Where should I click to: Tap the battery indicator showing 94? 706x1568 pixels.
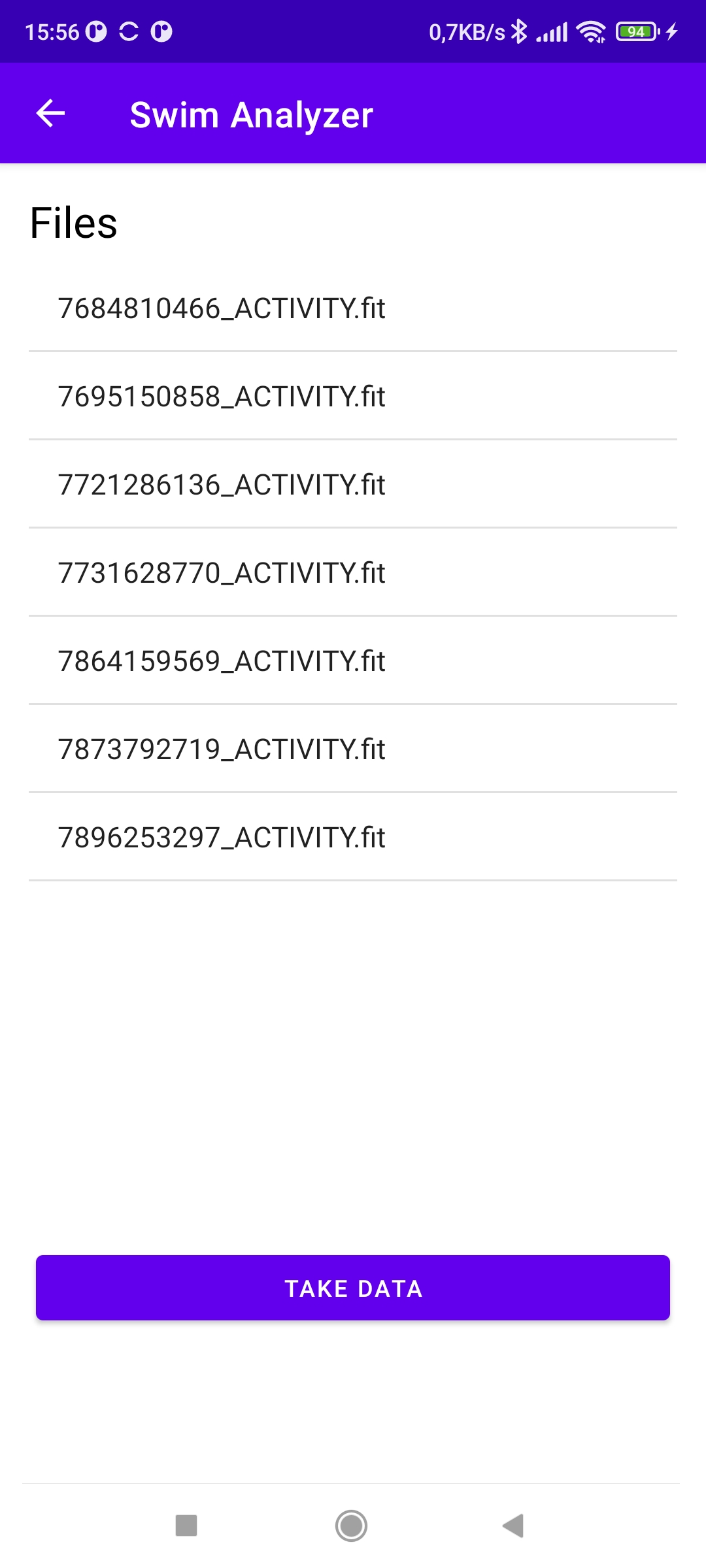pyautogui.click(x=635, y=31)
